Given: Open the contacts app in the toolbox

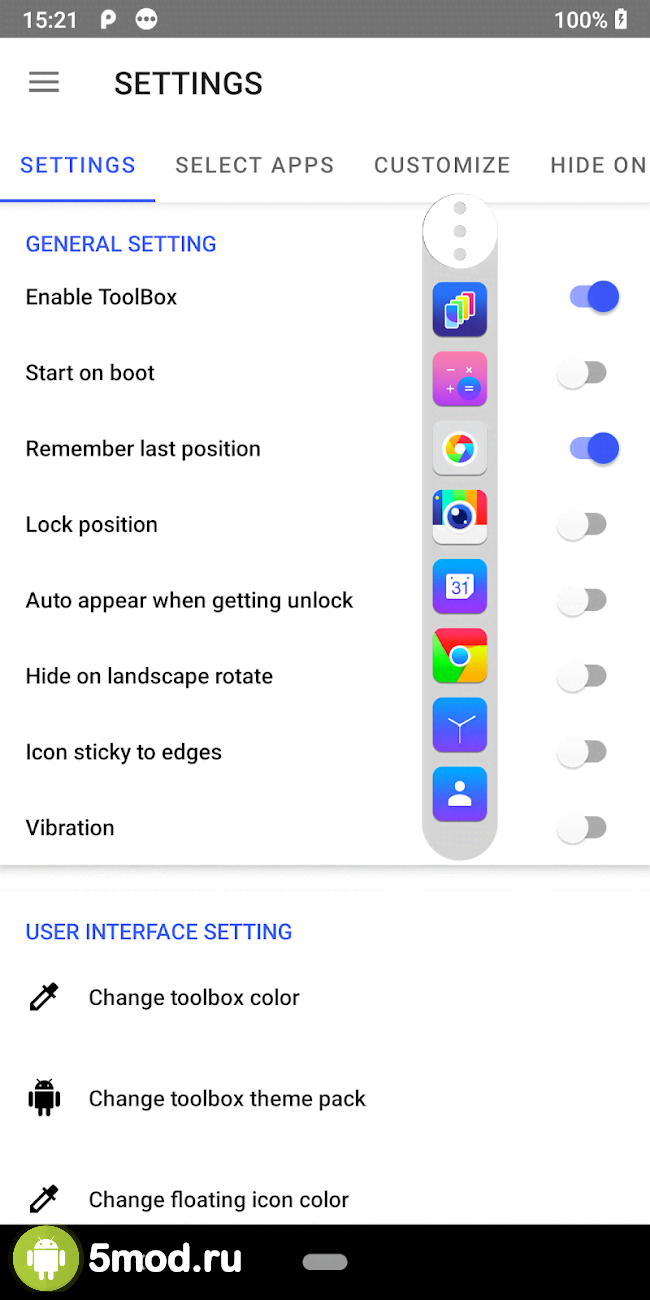Looking at the screenshot, I should 460,794.
